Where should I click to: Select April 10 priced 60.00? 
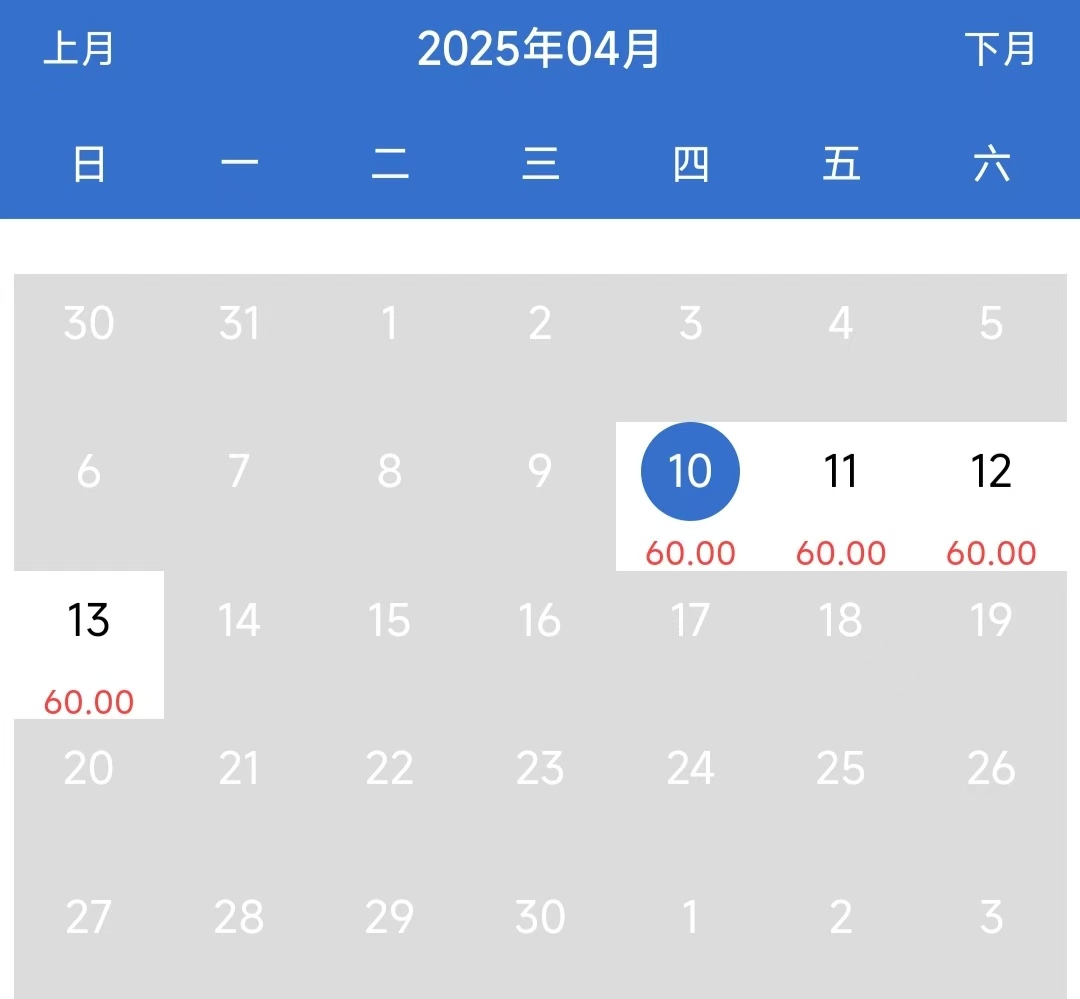[690, 496]
